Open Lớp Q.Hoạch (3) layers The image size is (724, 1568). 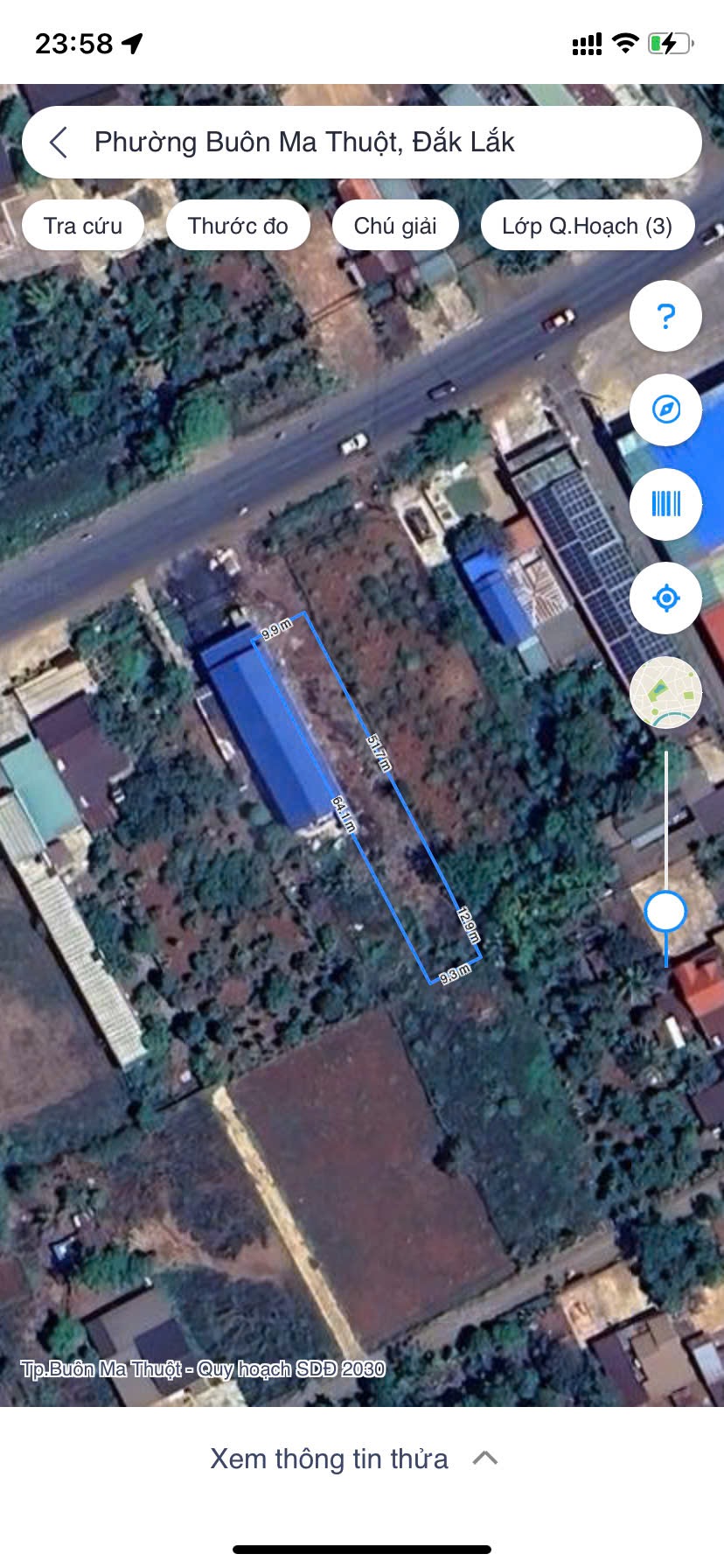[587, 226]
